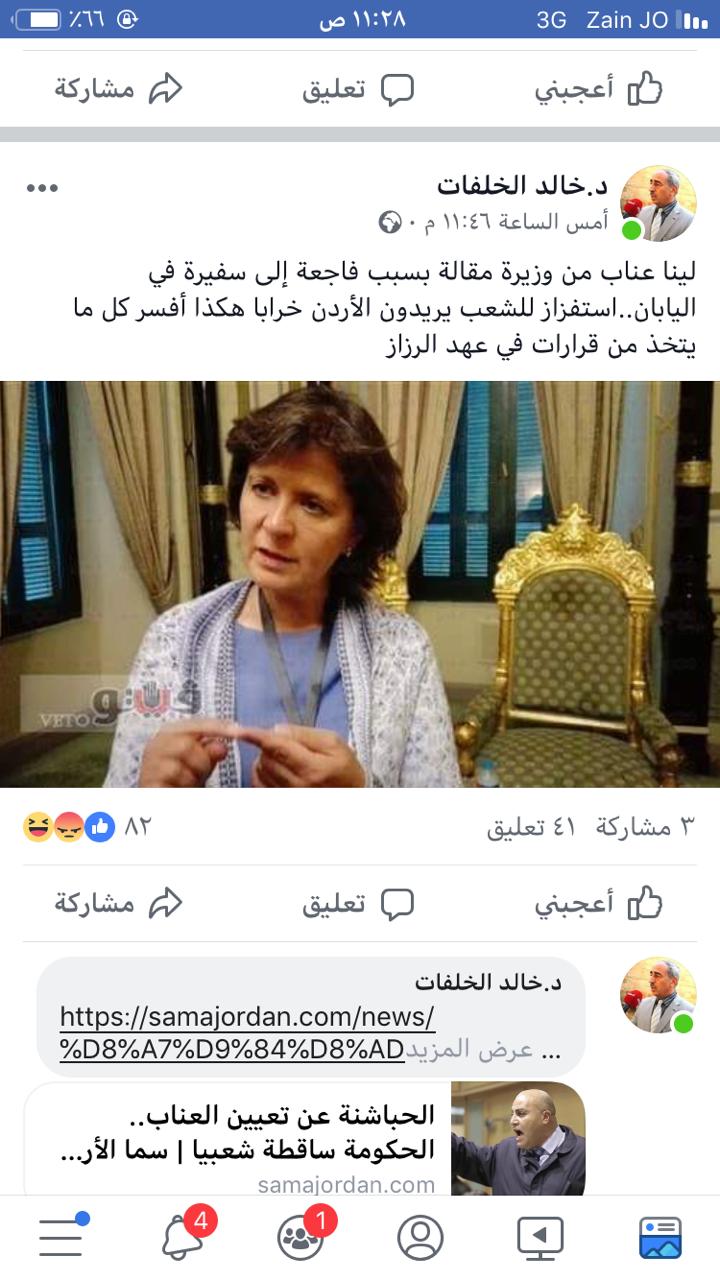
Task: Switch to the News Feed tab
Action: (x=659, y=1237)
